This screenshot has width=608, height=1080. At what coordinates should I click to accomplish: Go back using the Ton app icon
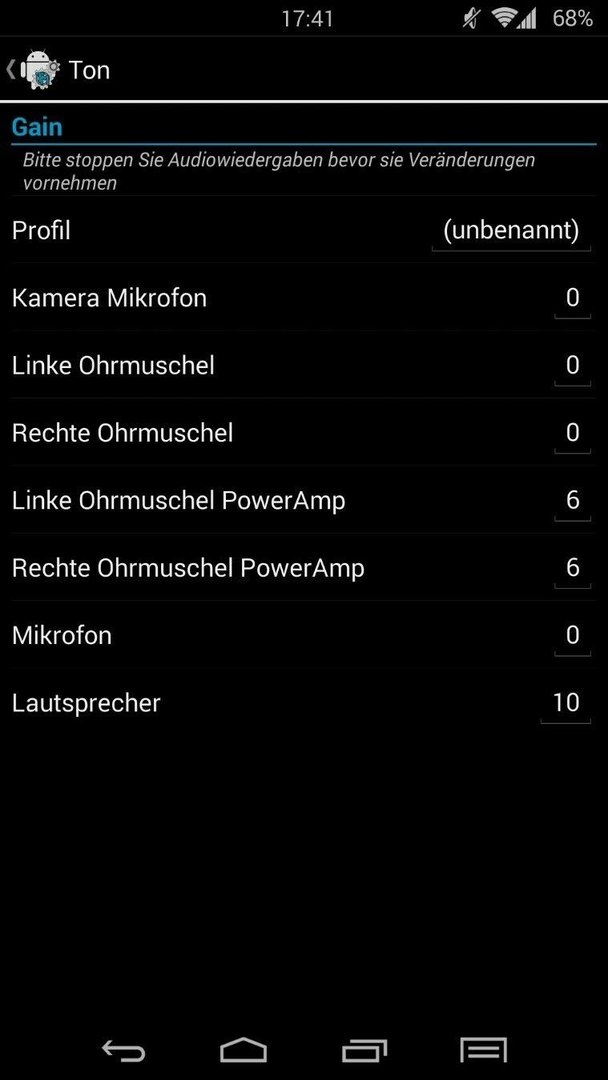point(39,70)
